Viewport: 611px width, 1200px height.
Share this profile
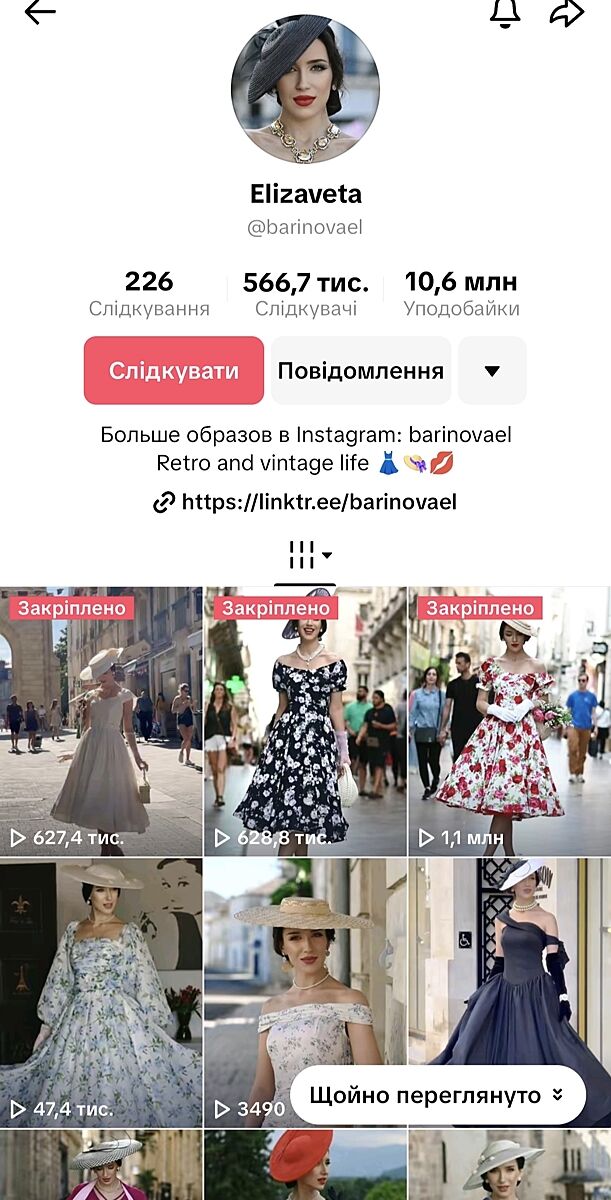click(566, 12)
